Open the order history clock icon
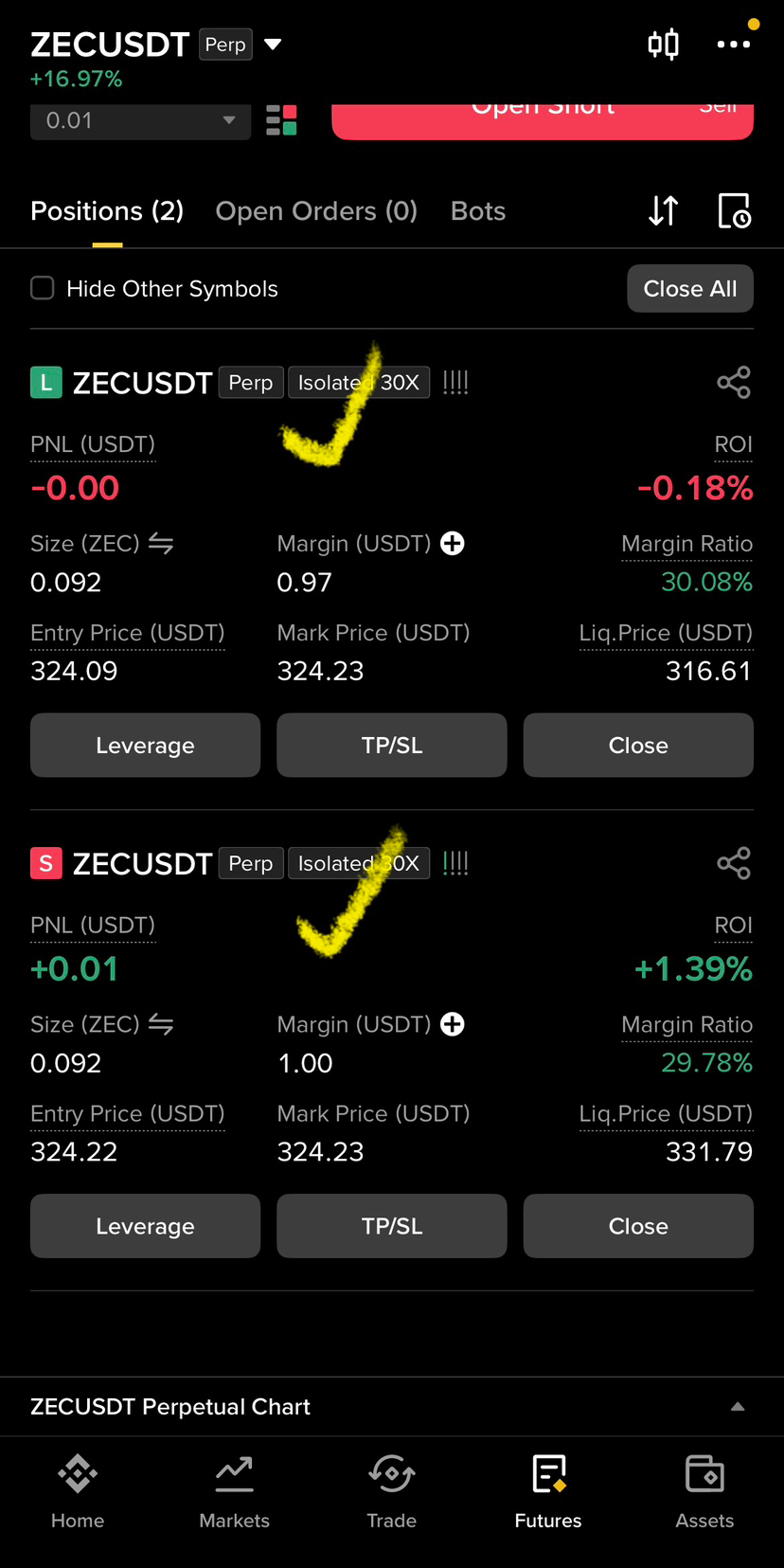This screenshot has height=1568, width=784. pyautogui.click(x=734, y=211)
